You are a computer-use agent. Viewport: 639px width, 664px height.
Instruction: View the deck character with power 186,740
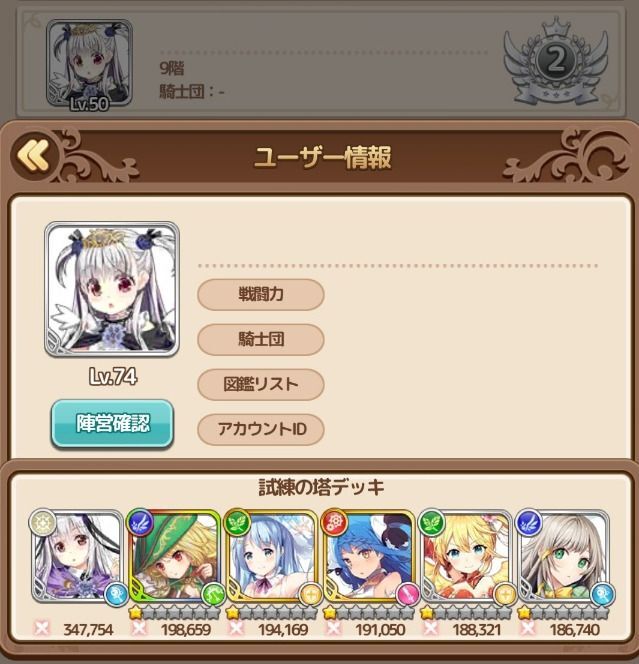562,556
